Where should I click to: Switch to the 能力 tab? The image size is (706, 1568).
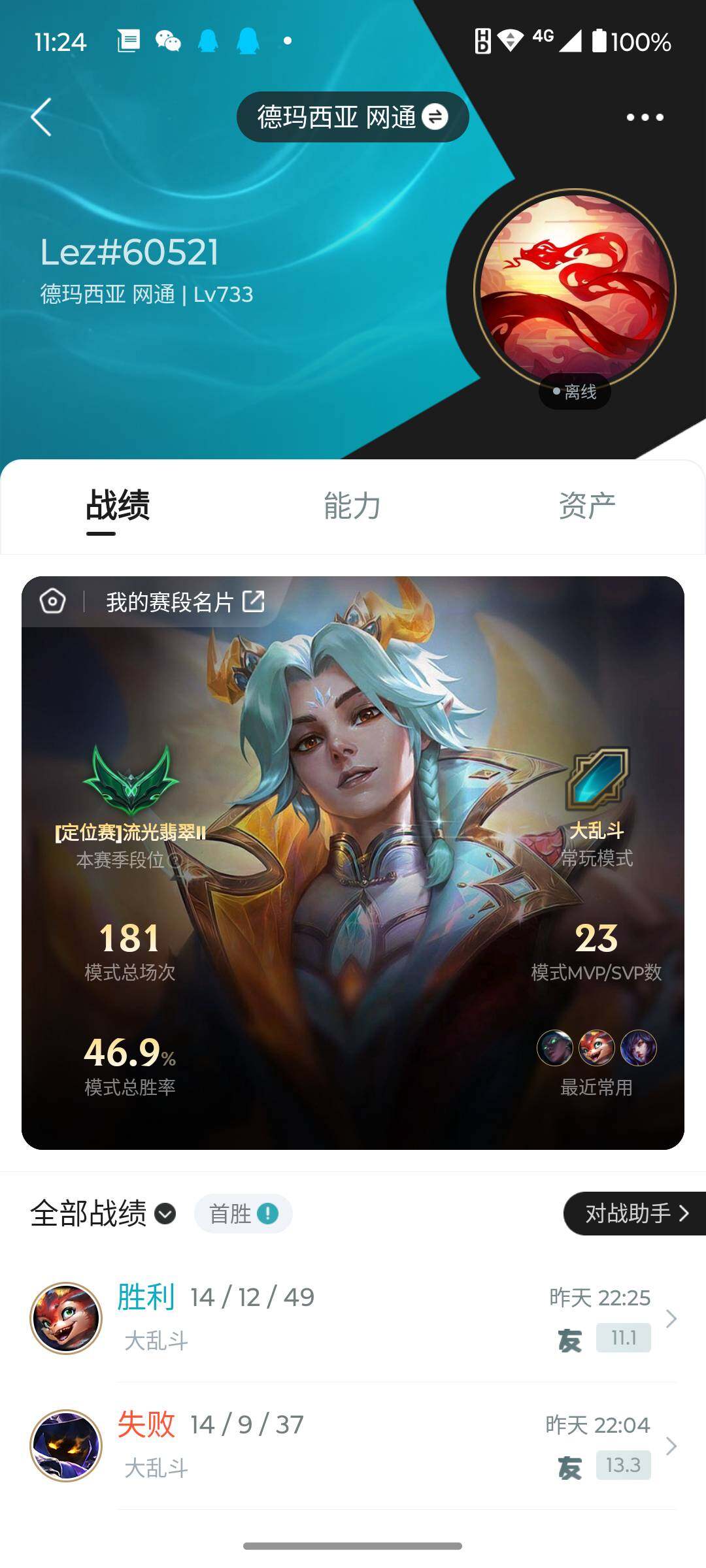(352, 506)
